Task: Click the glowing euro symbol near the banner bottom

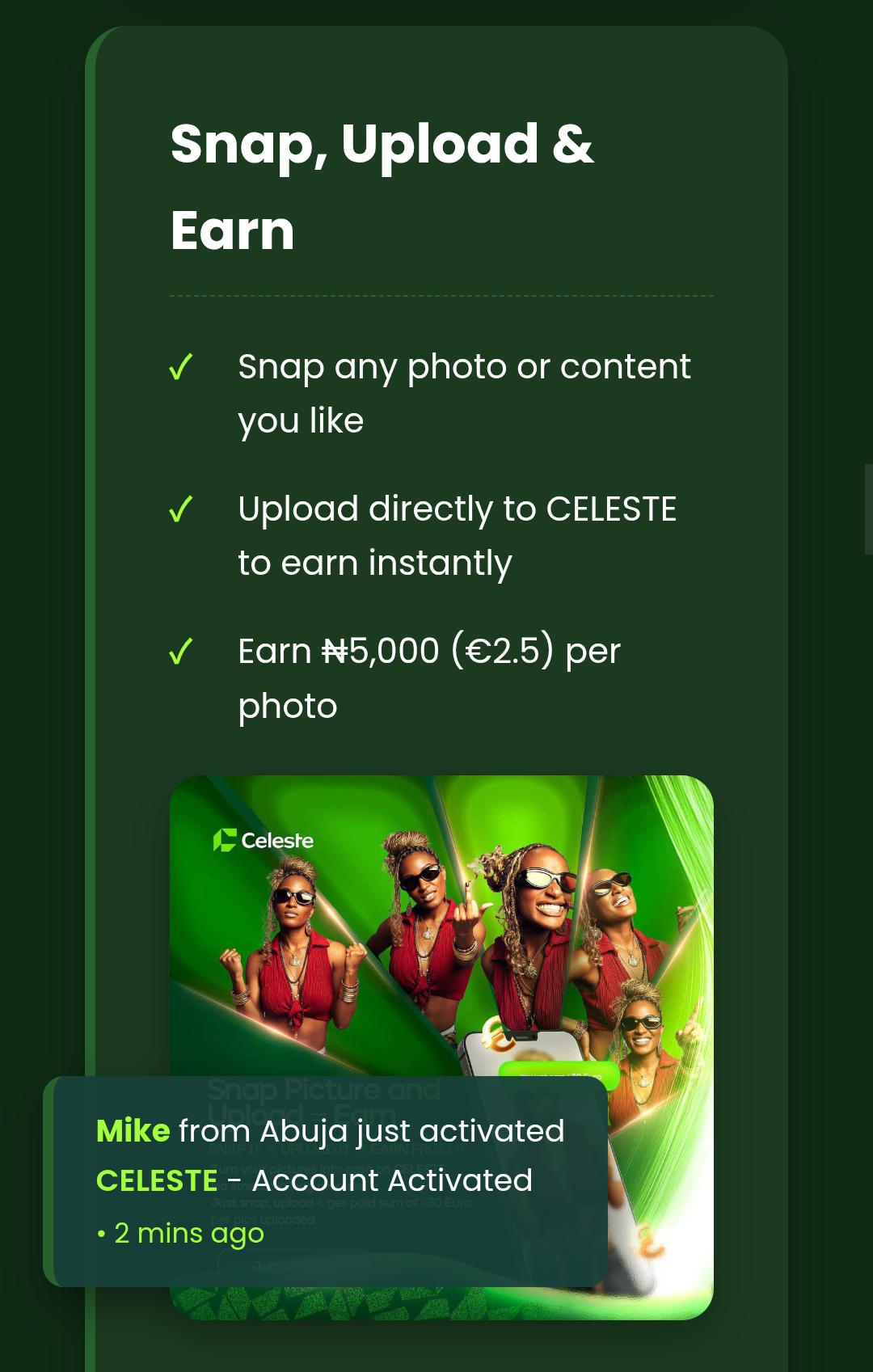Action: pyautogui.click(x=649, y=1241)
